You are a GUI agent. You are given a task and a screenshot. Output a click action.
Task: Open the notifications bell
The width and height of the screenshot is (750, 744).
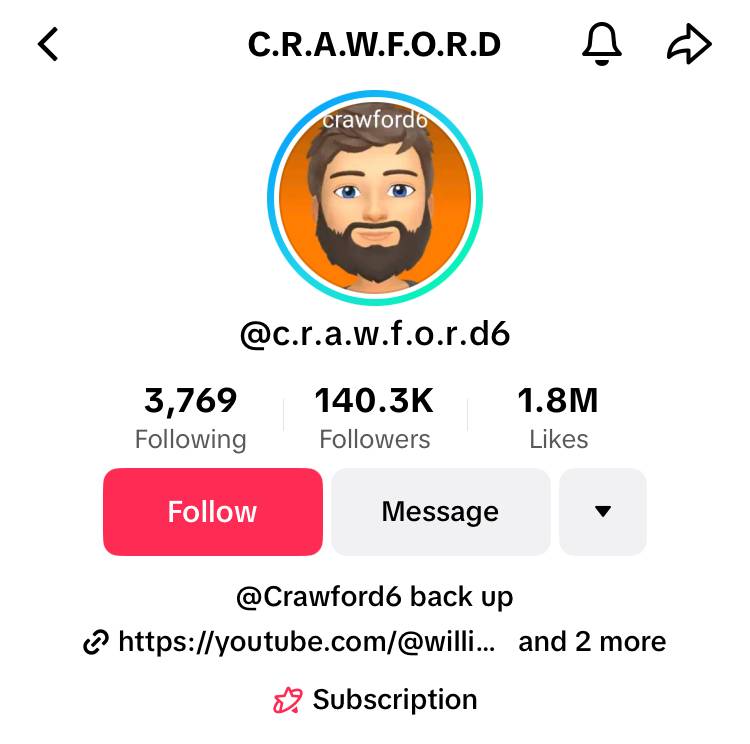click(602, 44)
